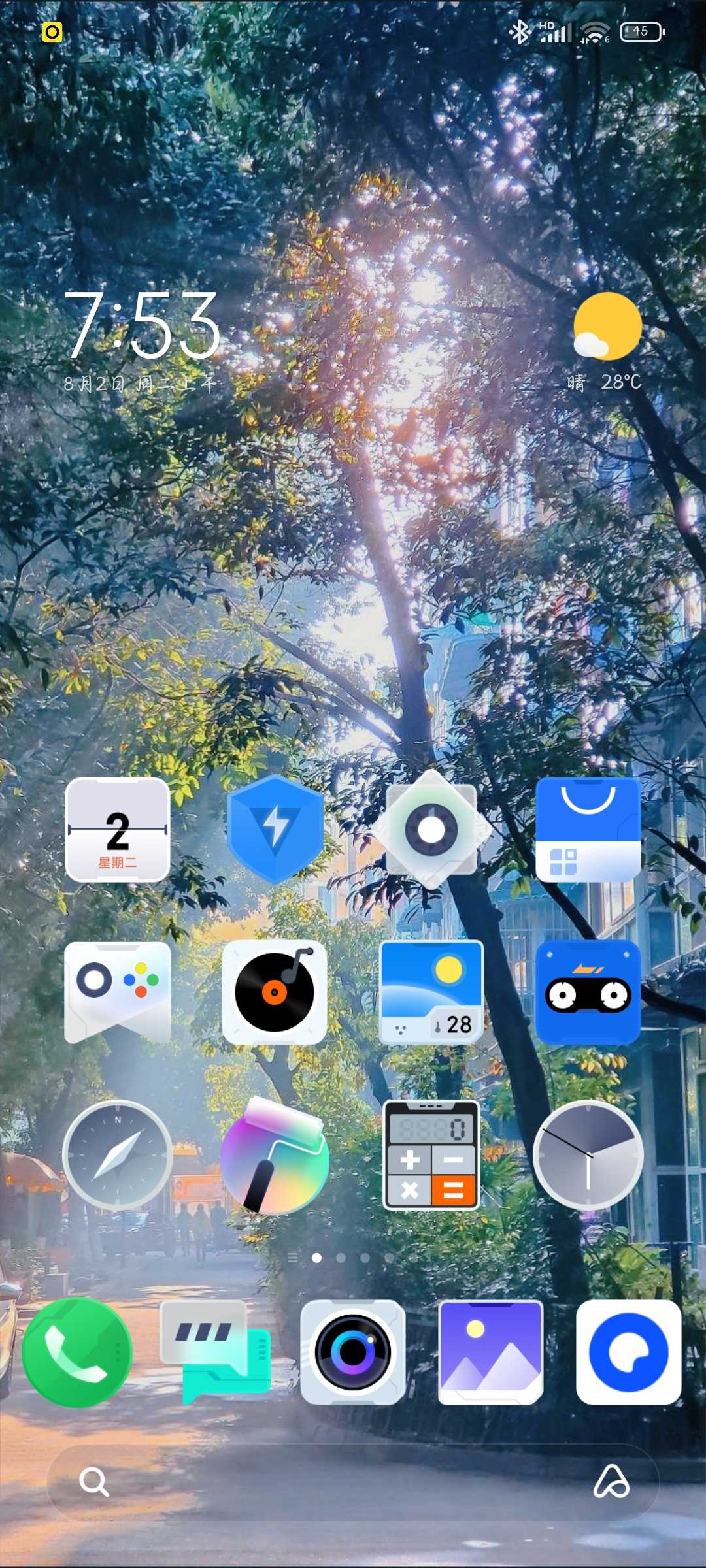Launch the vinyl record music app
Screen dimensions: 706x1568
coord(275,992)
